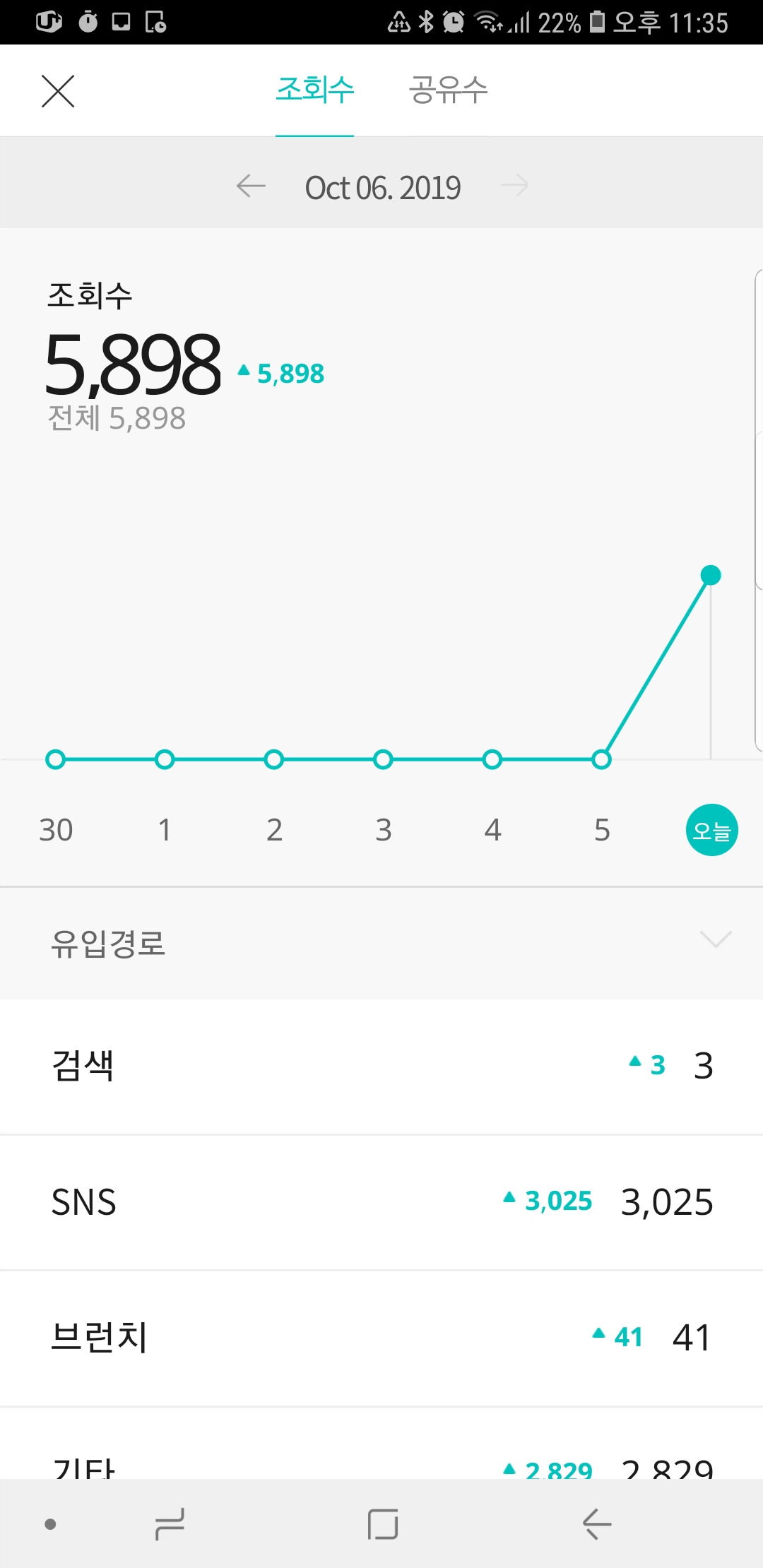Select the 조회수 tab
Screen dimensions: 763x1568
(314, 90)
